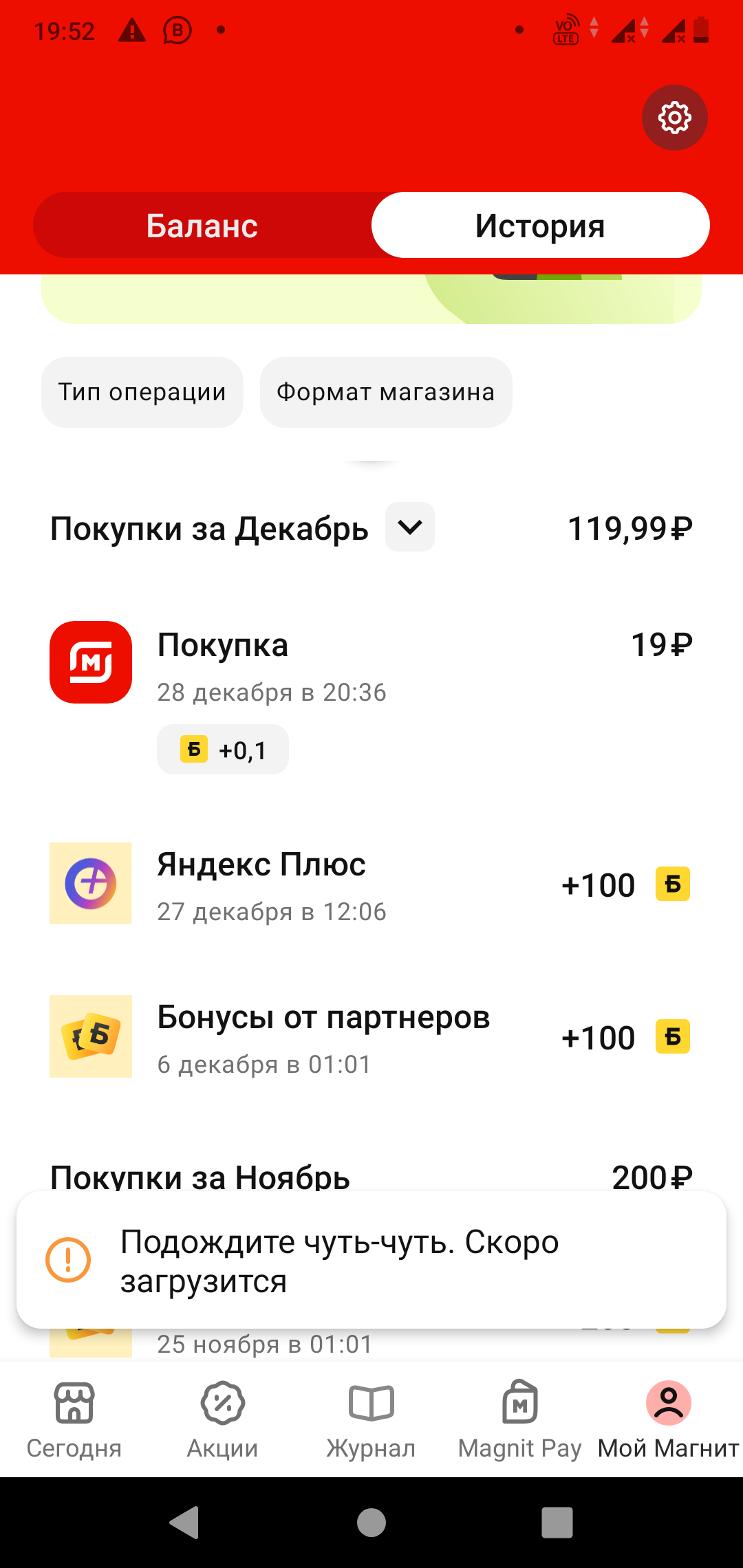The image size is (743, 1568).
Task: Open the settings gear icon
Action: pos(674,118)
